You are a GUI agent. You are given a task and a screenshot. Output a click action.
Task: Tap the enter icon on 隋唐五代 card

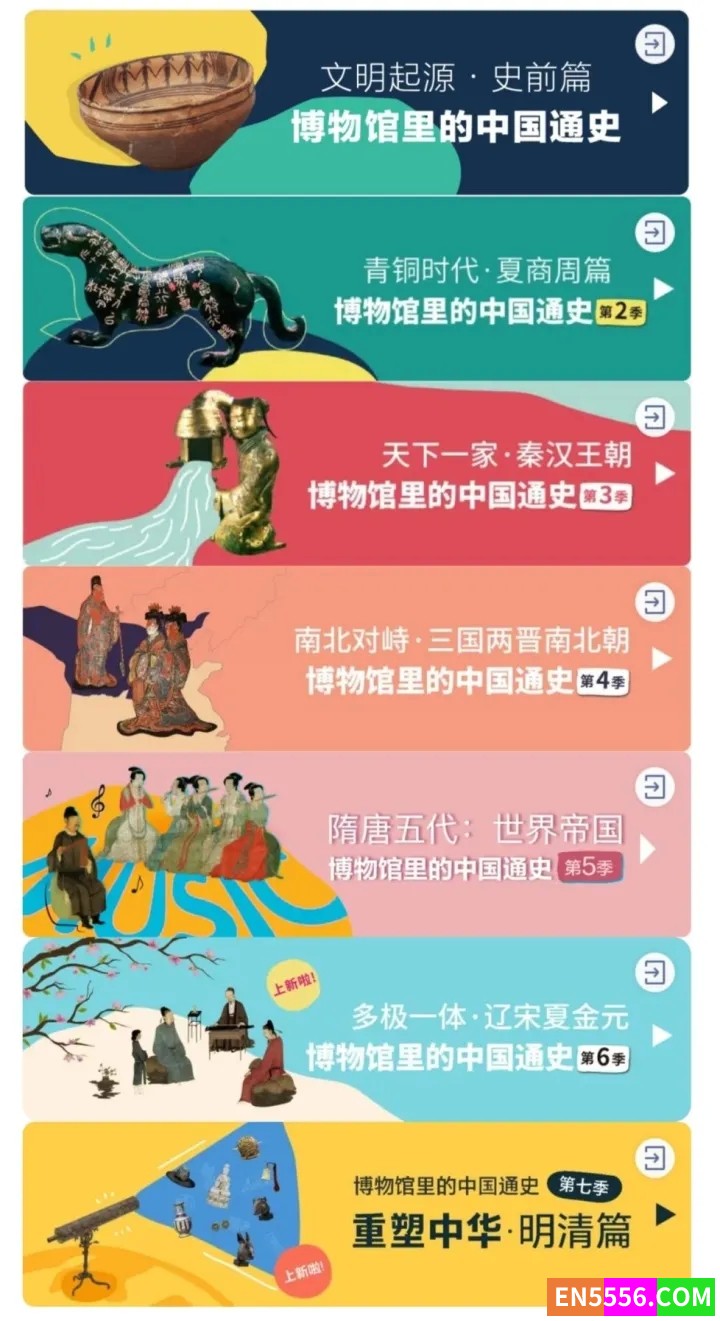[654, 787]
